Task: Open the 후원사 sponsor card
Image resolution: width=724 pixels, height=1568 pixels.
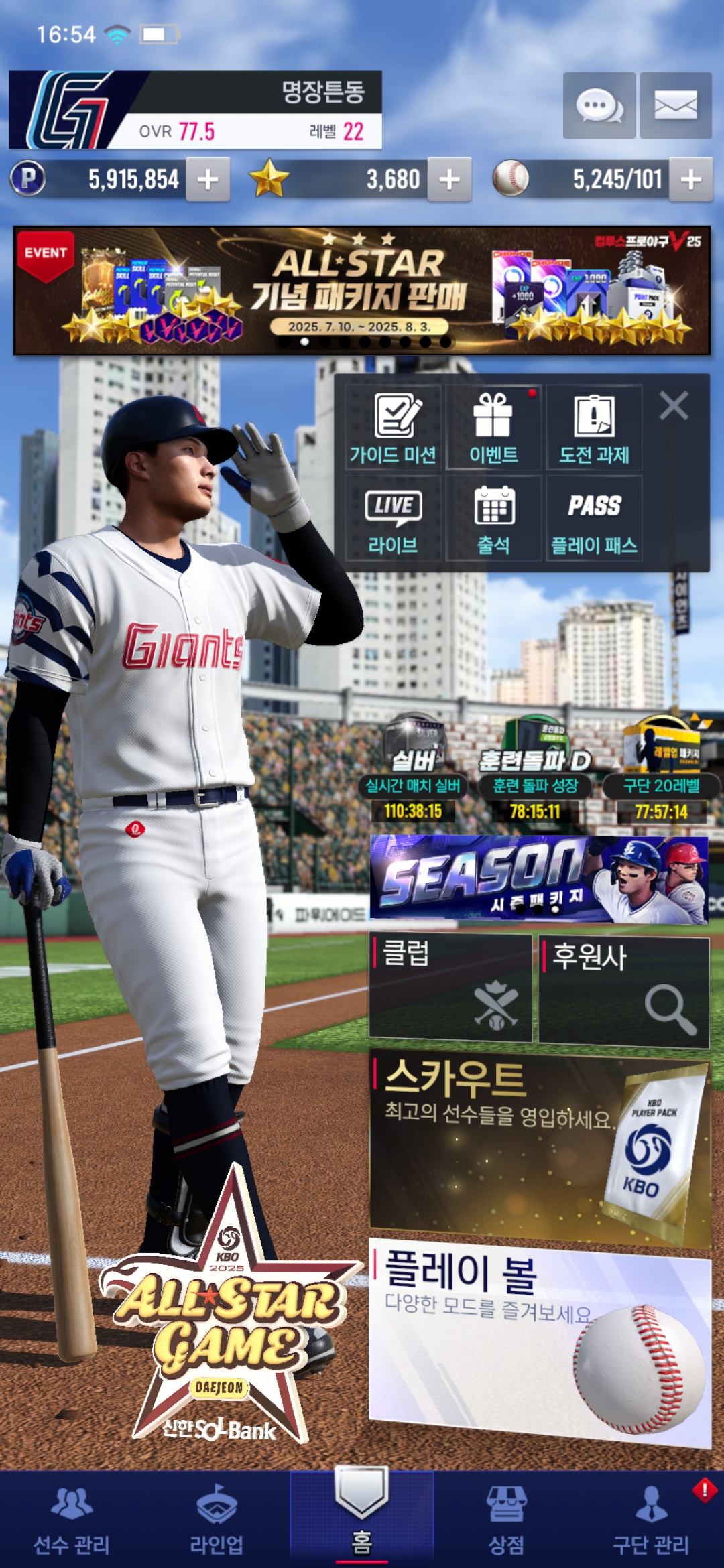Action: (x=623, y=990)
